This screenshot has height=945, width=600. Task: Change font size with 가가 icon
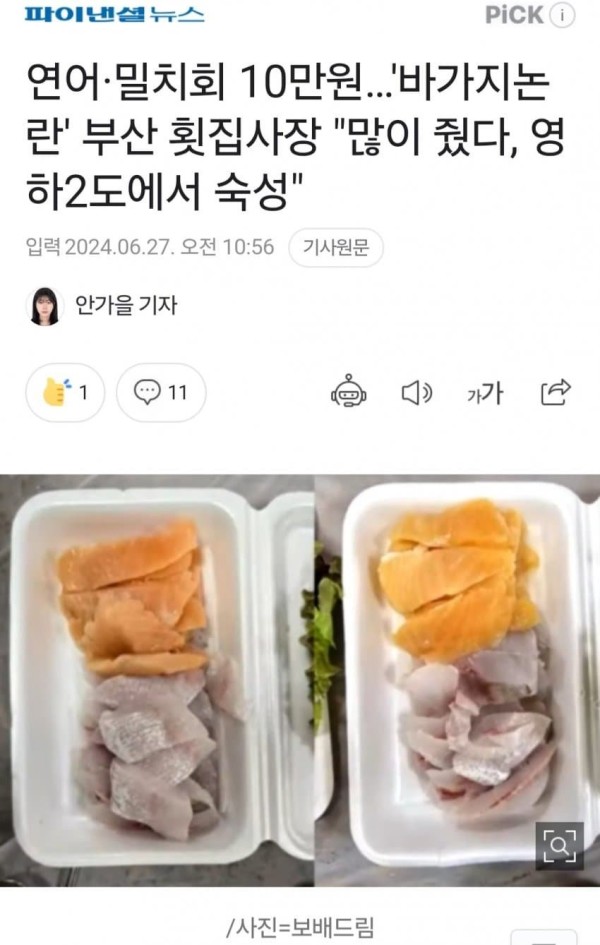[485, 393]
